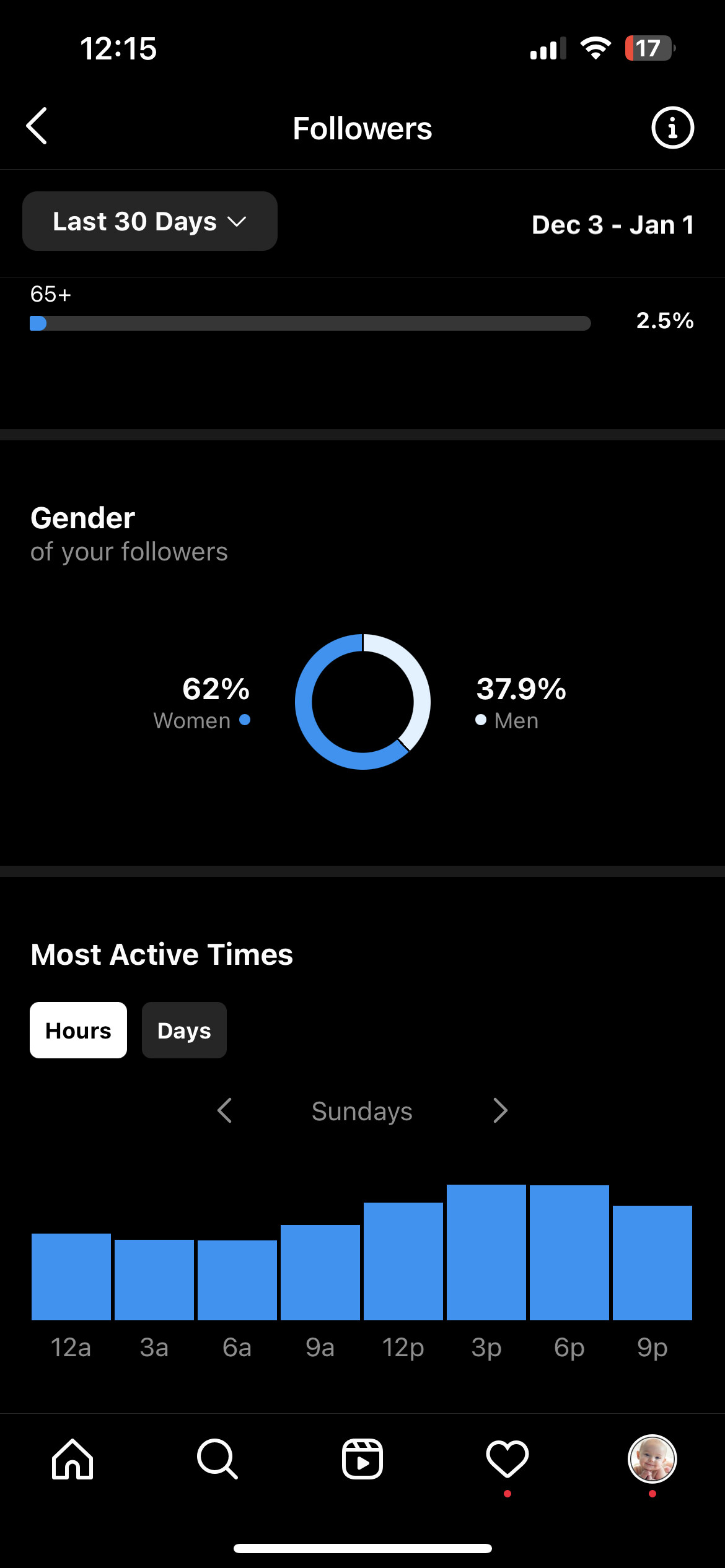This screenshot has width=725, height=1568.
Task: Expand the Last 30 Days dropdown
Action: point(150,221)
